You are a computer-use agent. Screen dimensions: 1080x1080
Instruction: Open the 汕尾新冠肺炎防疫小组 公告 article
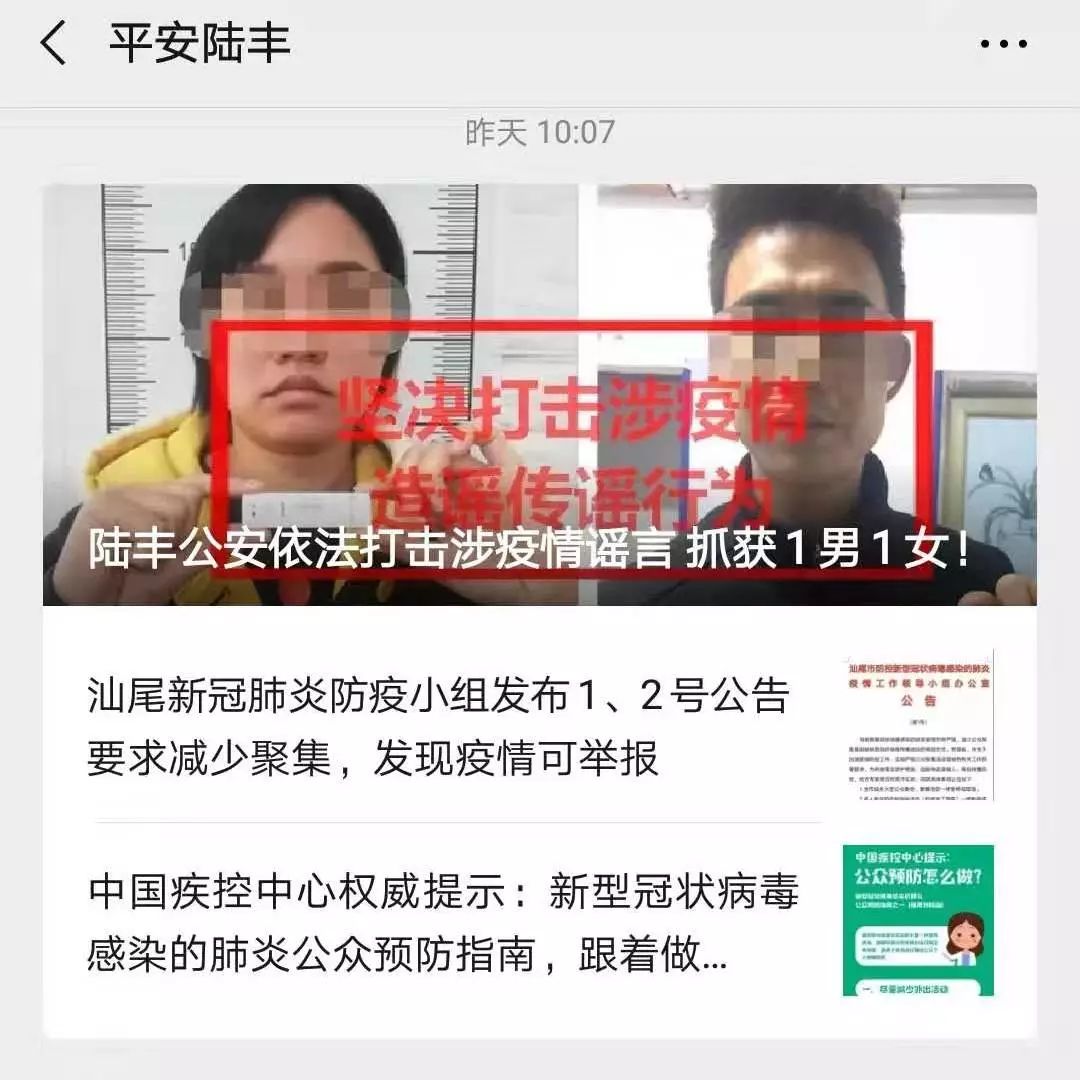click(438, 726)
